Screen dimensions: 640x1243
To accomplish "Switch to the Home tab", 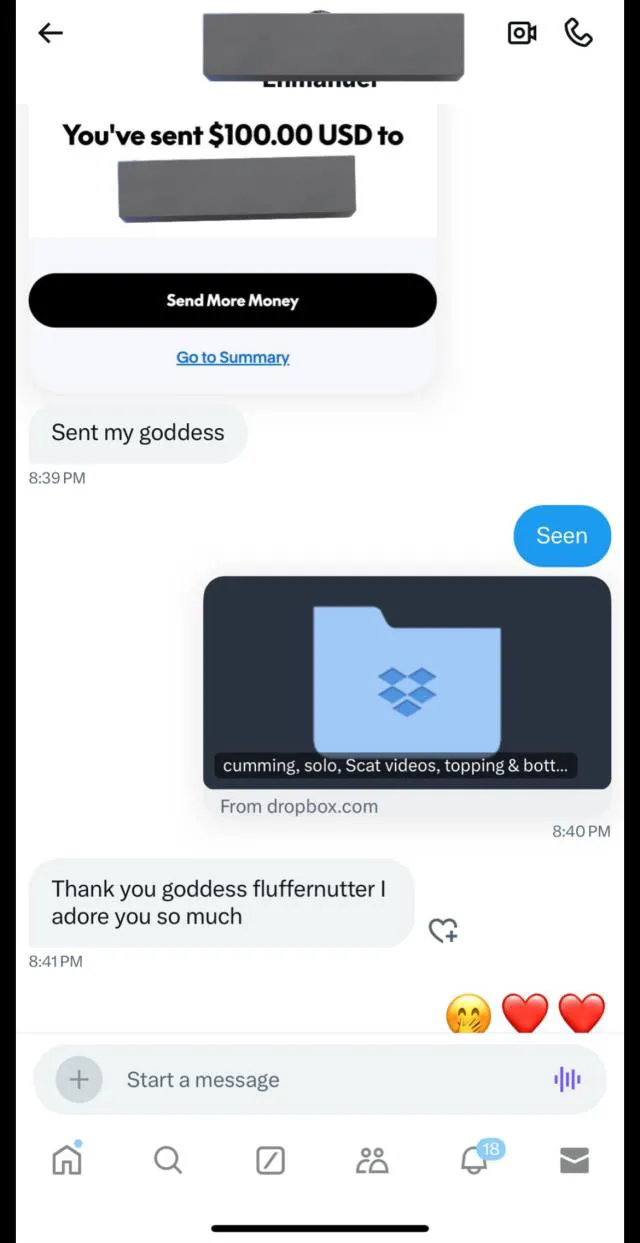I will point(67,1160).
